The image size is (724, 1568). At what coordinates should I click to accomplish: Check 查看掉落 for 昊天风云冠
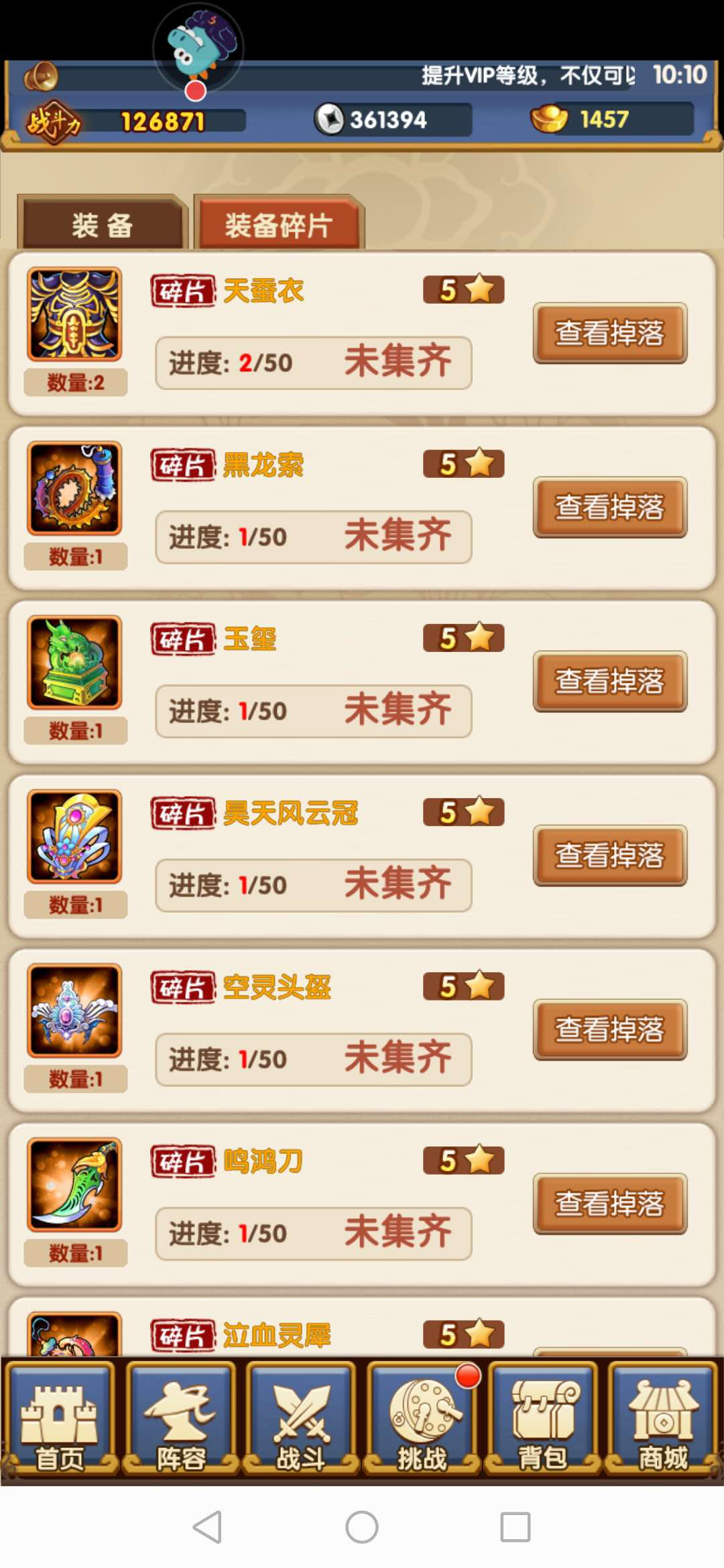609,856
